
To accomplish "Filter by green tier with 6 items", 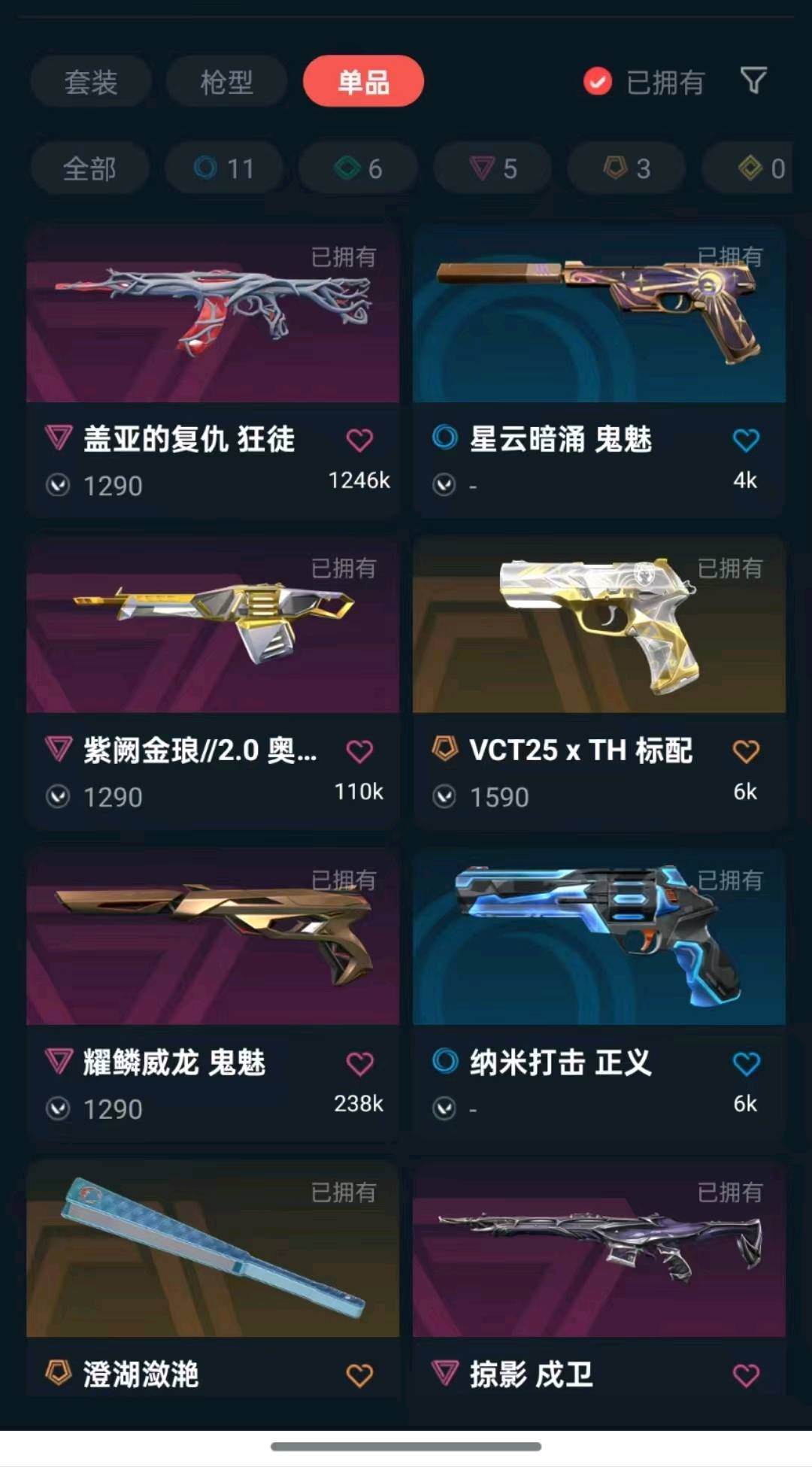I will (x=359, y=168).
